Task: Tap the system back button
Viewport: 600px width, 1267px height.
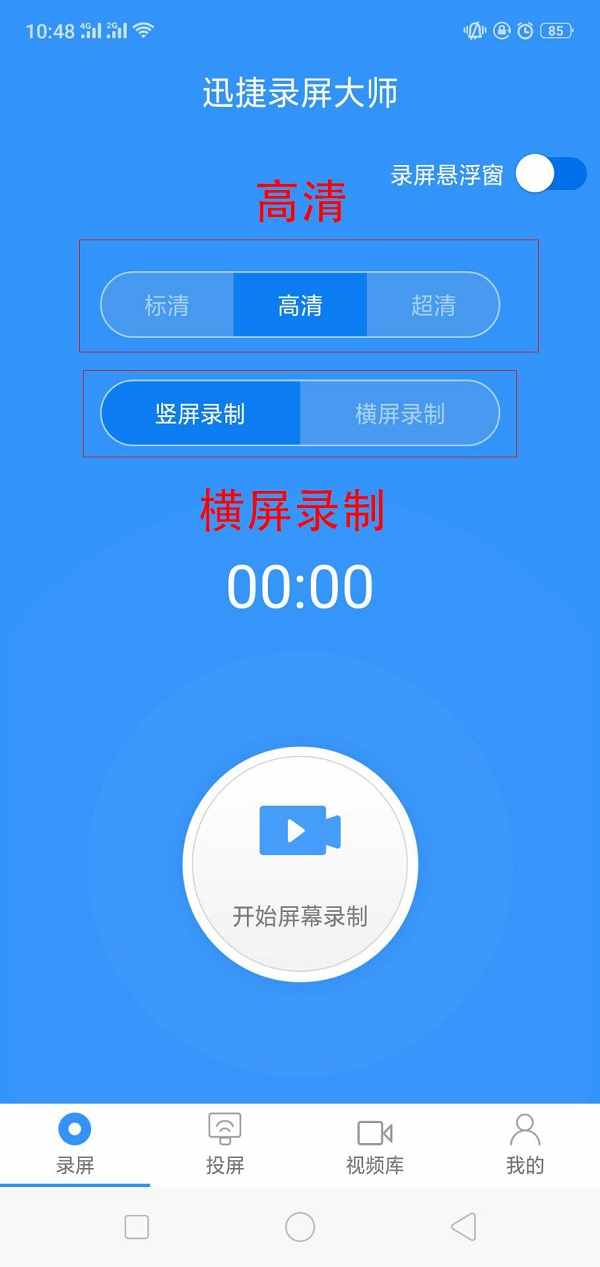Action: pos(463,1227)
